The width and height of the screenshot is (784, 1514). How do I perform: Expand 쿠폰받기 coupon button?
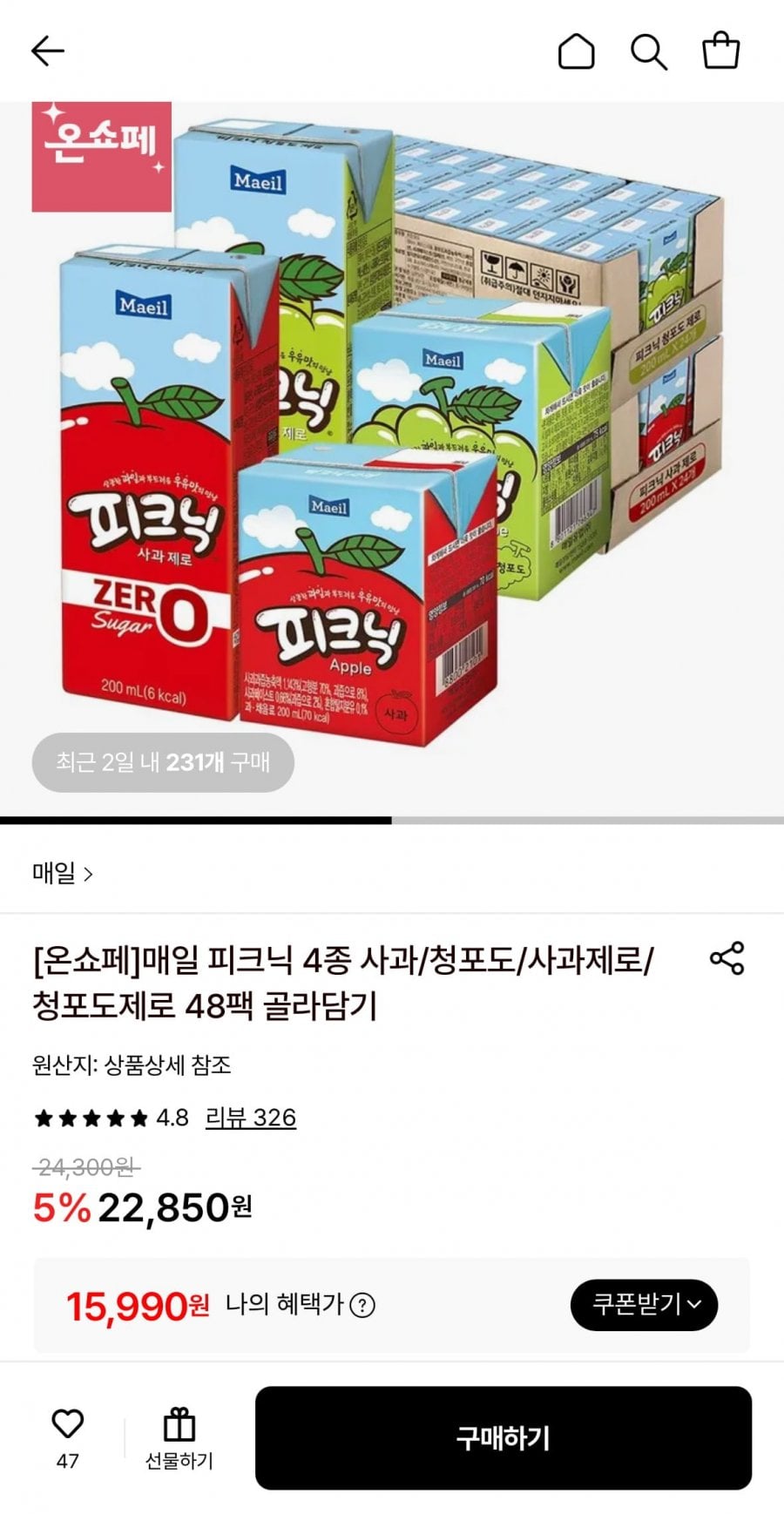(x=644, y=1304)
